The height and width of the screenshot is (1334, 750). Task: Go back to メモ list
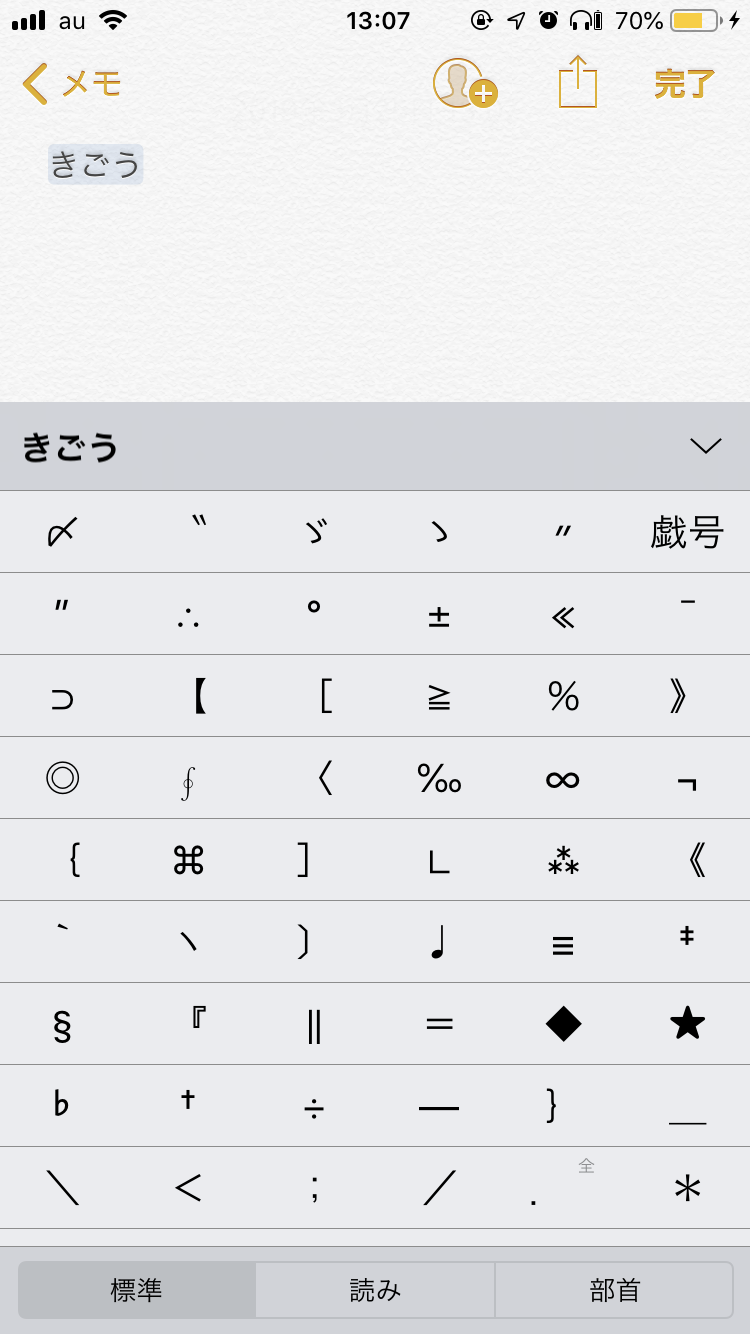(72, 84)
